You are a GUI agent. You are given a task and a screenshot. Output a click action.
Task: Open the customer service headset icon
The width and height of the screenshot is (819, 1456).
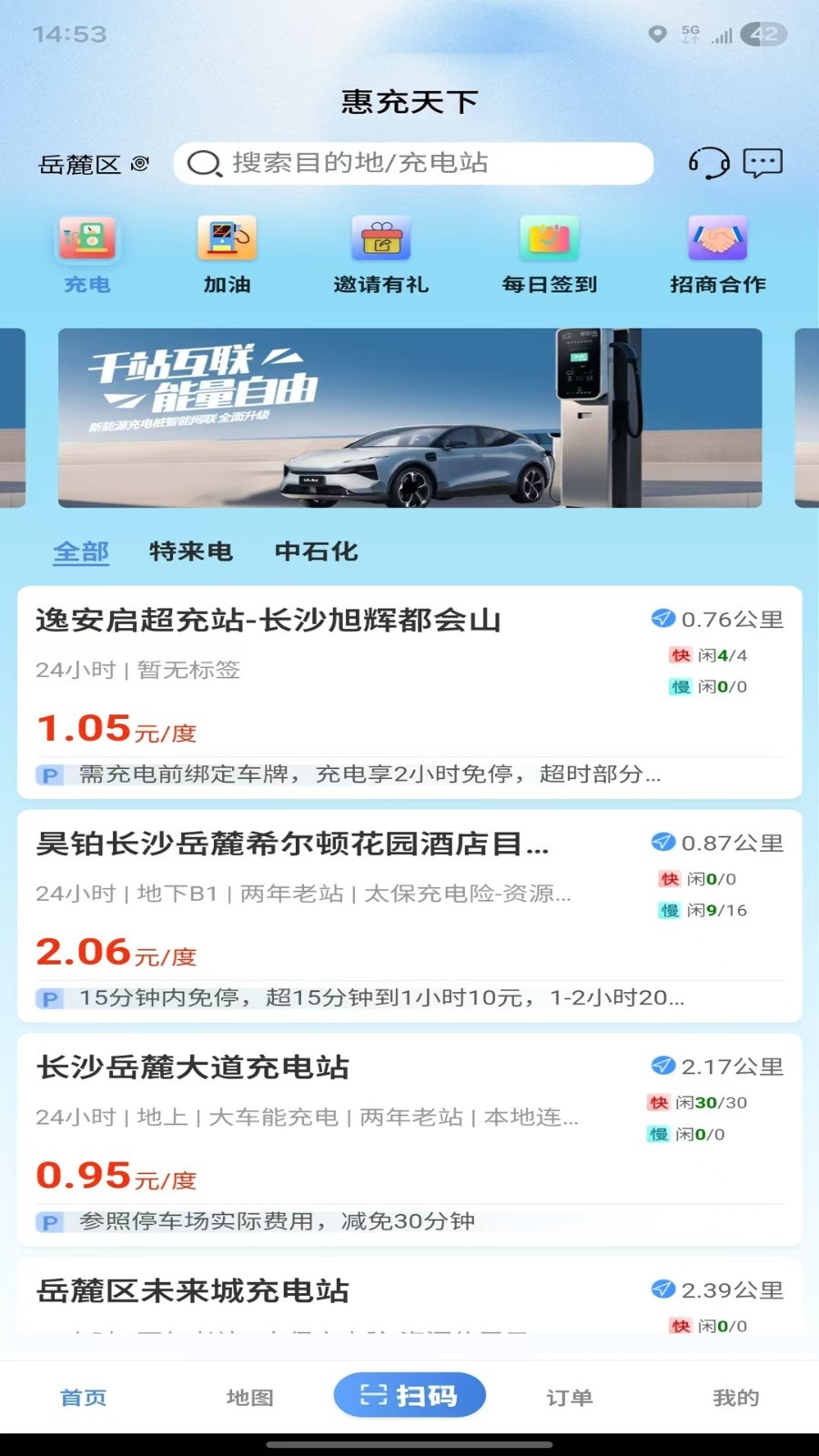tap(708, 164)
